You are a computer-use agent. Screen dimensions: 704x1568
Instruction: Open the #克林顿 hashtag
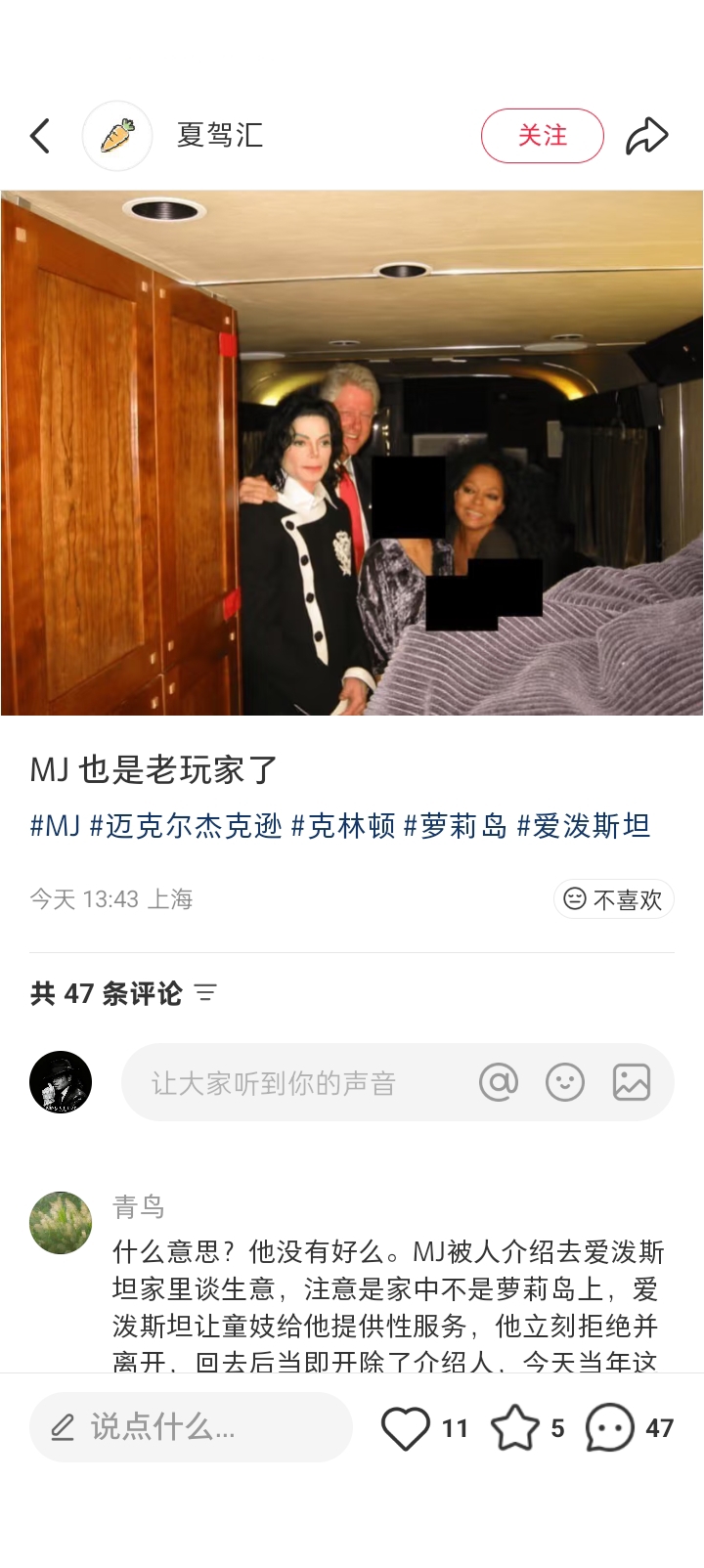(x=343, y=826)
